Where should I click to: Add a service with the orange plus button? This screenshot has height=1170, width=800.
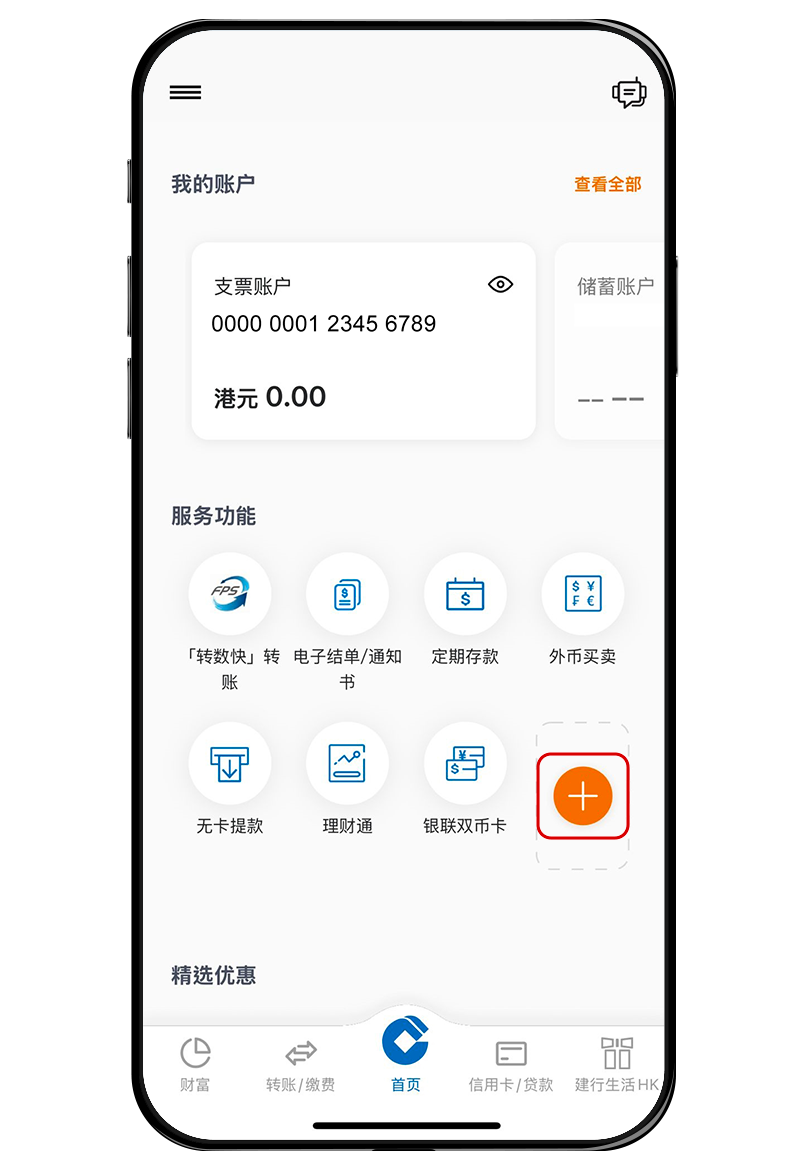[x=583, y=796]
